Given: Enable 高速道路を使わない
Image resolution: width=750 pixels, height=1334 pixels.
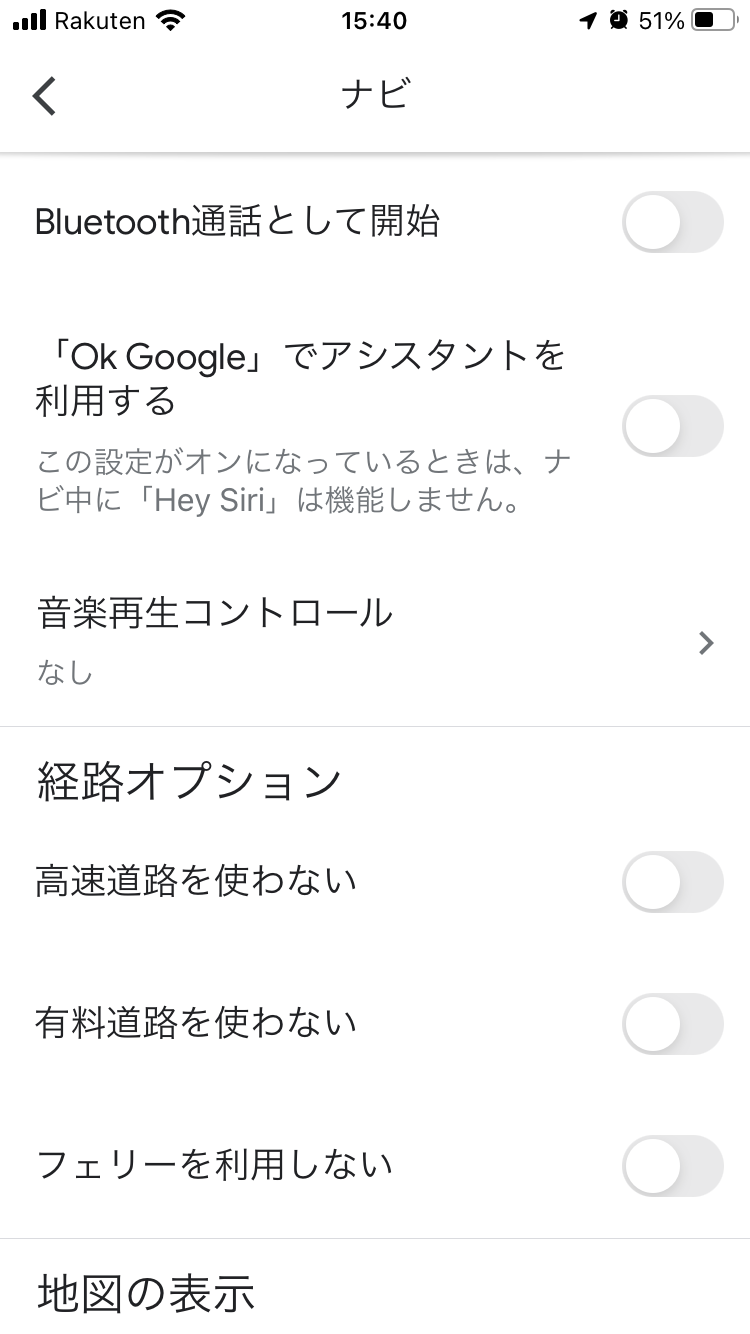Looking at the screenshot, I should tap(672, 881).
